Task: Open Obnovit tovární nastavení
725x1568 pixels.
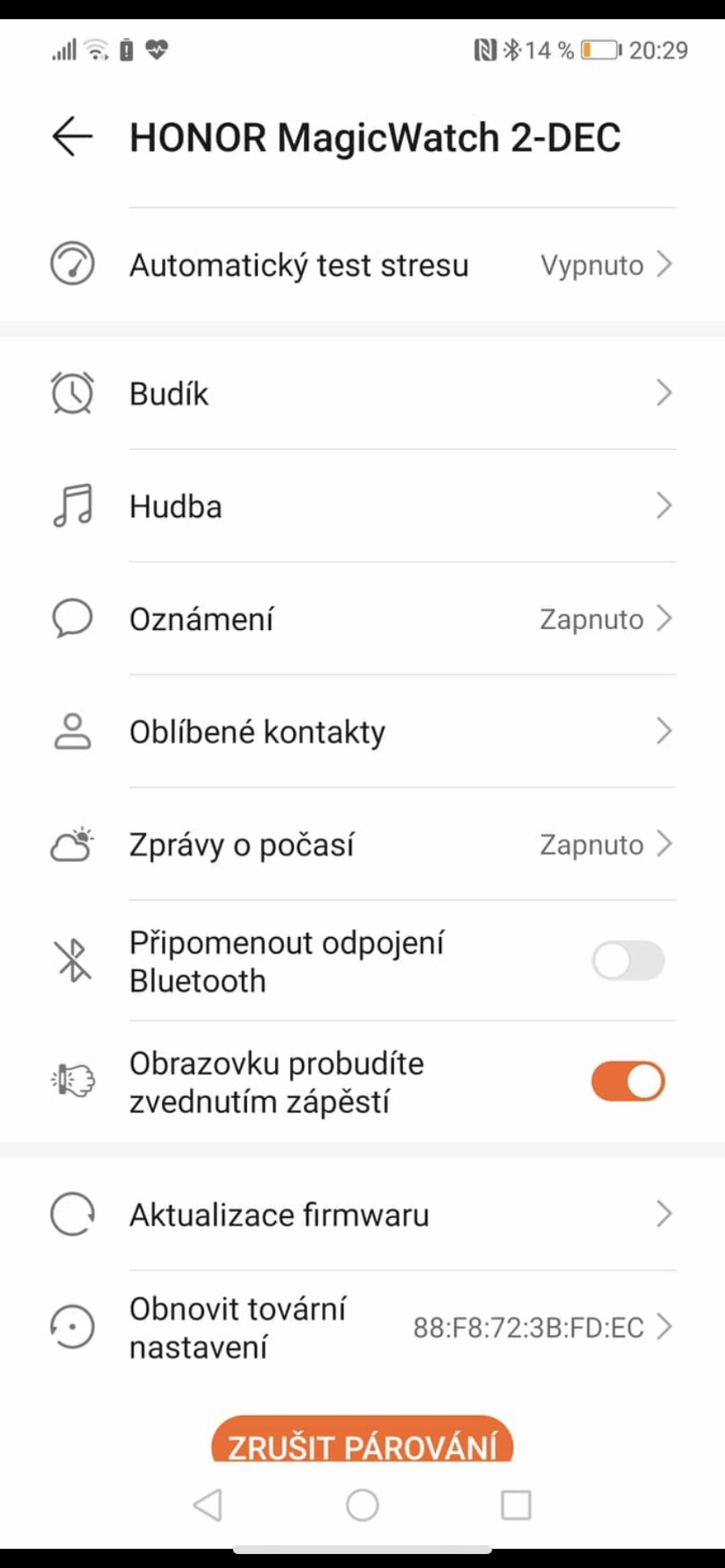Action: (x=361, y=1328)
